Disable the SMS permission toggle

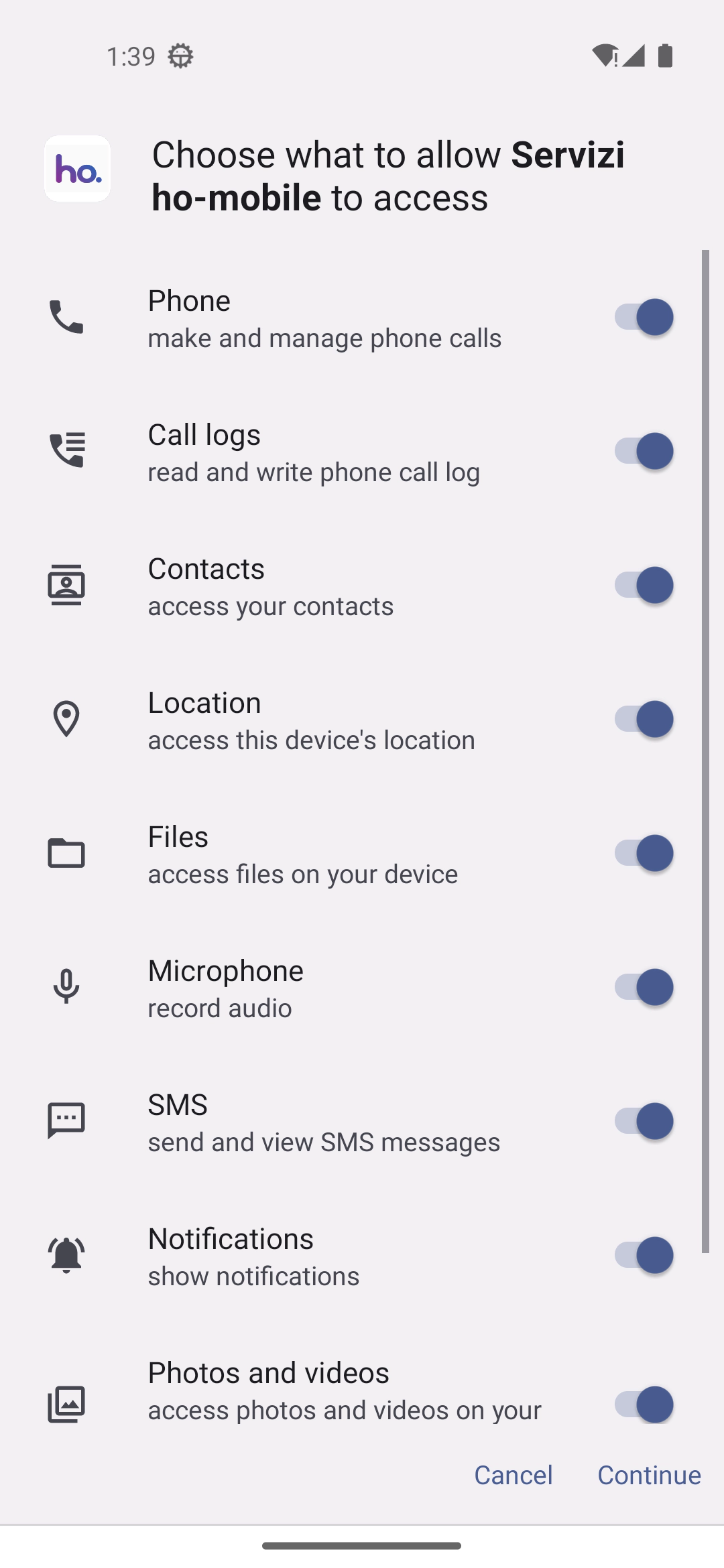tap(644, 1120)
